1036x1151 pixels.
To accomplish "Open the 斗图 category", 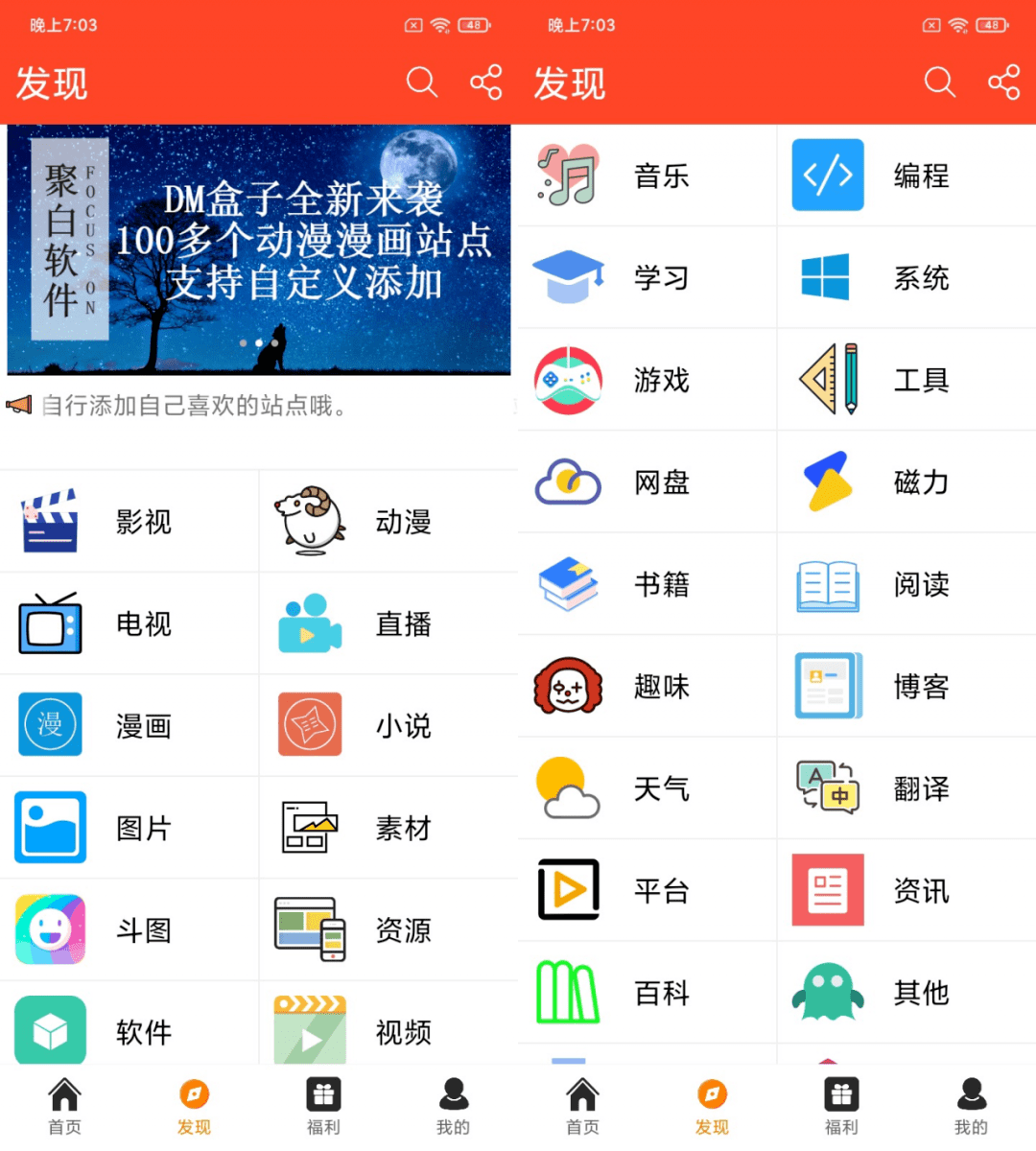I will [129, 930].
